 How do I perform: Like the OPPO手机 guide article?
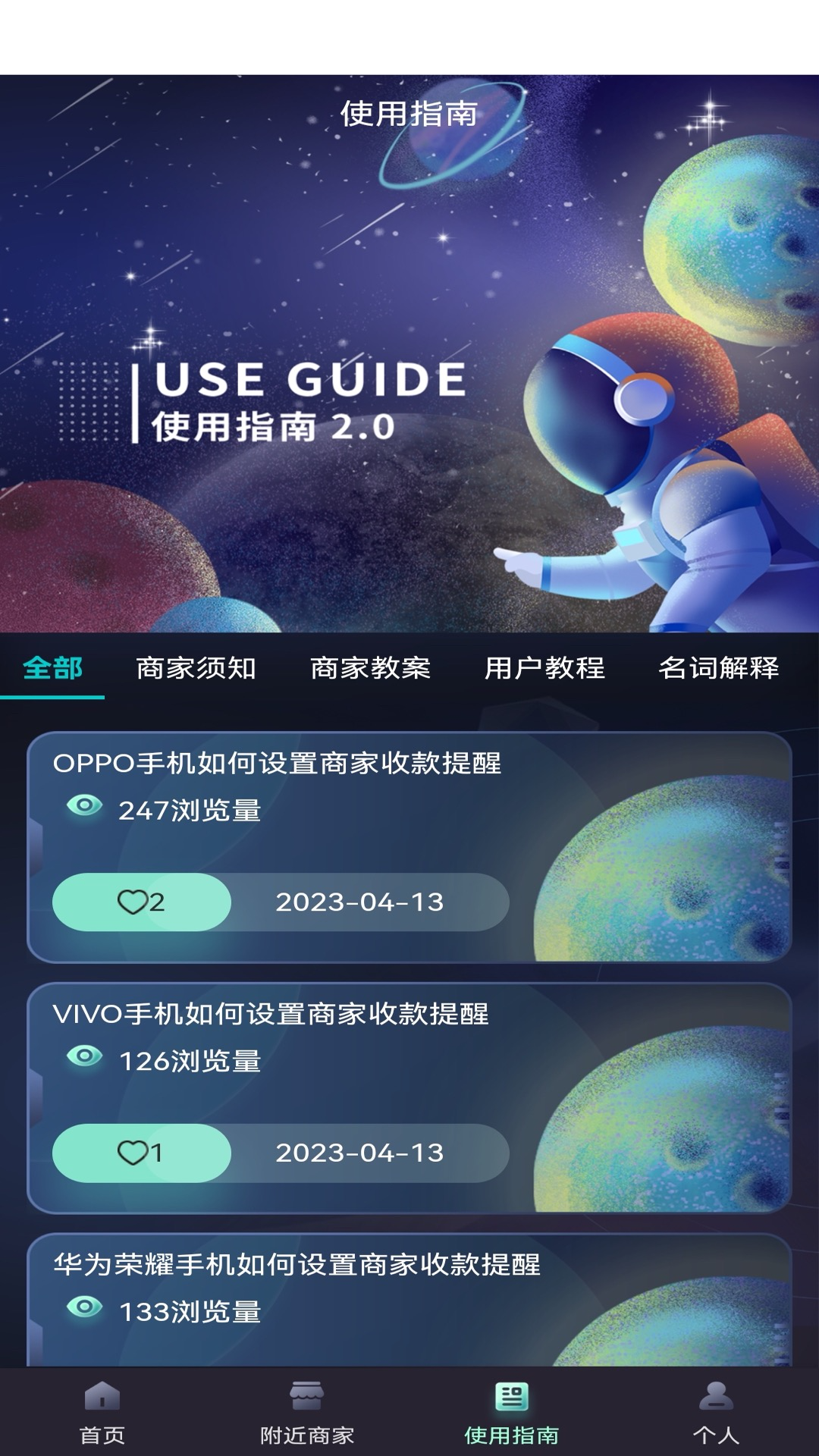[x=141, y=902]
